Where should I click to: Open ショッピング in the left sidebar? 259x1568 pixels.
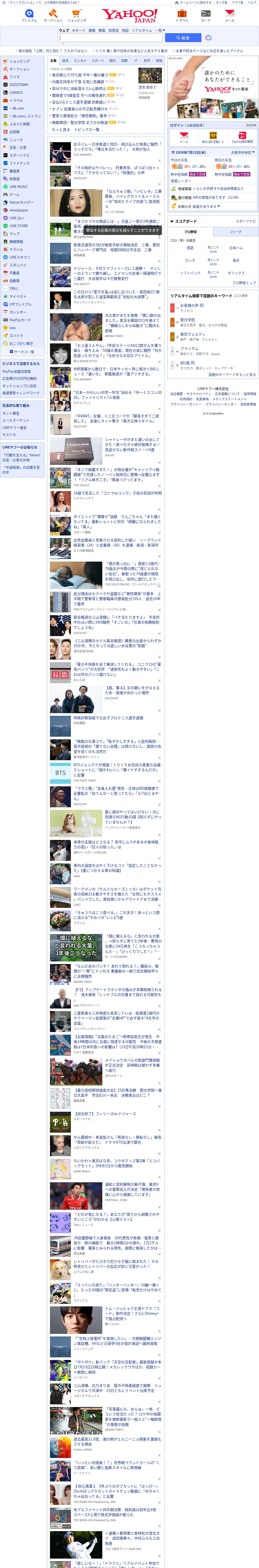tap(20, 61)
